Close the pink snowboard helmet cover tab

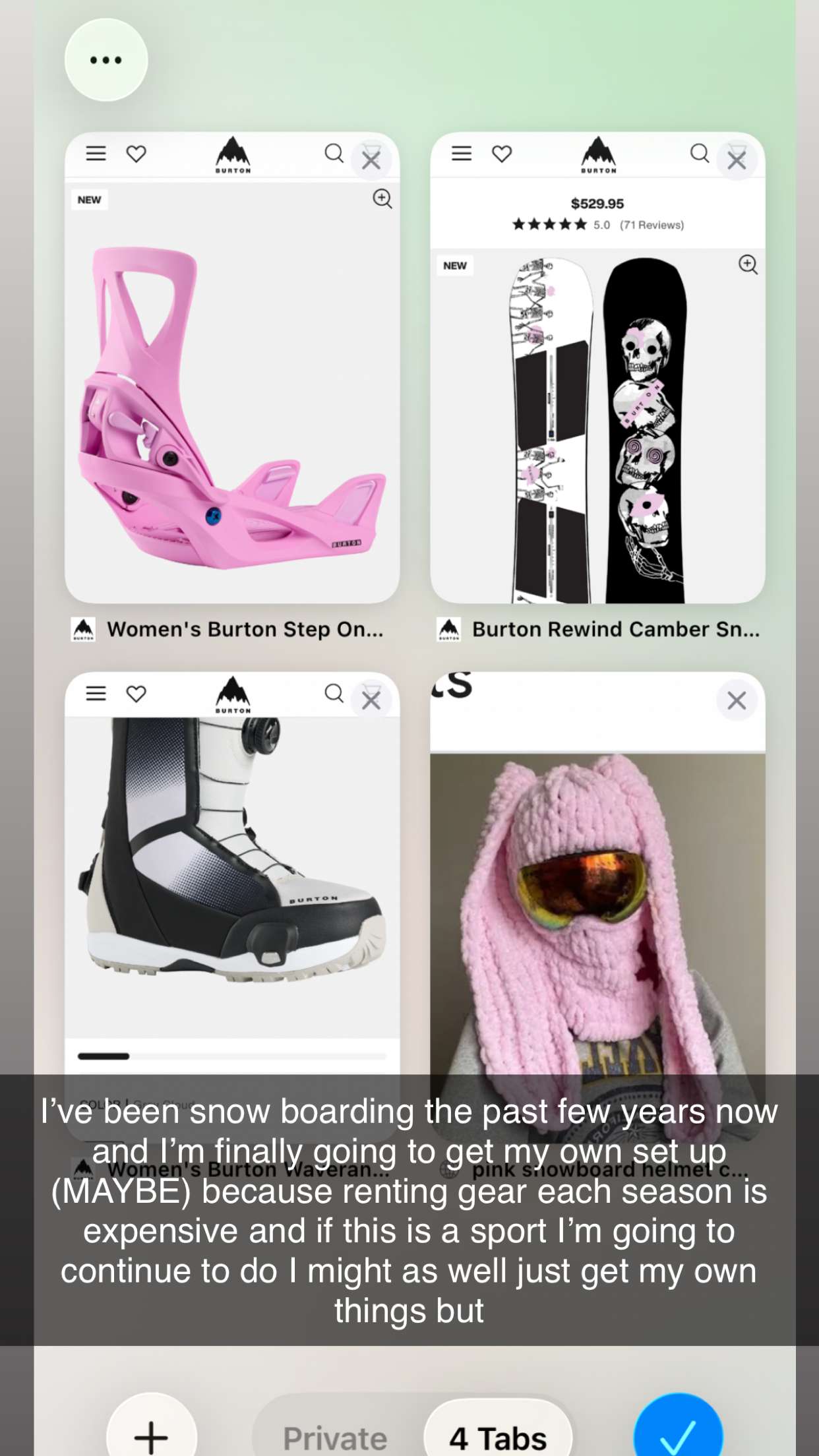tap(737, 700)
